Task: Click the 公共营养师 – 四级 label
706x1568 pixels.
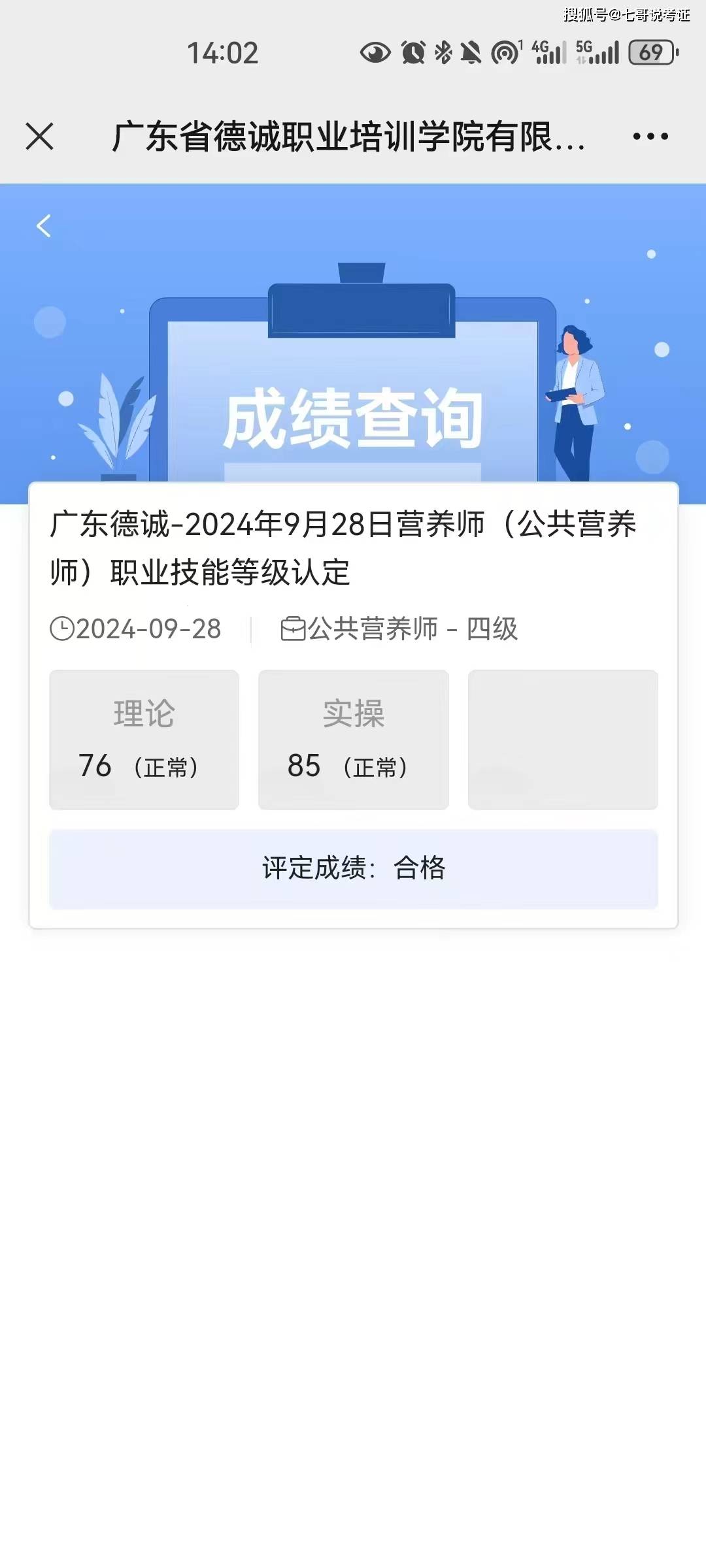Action: tap(412, 629)
